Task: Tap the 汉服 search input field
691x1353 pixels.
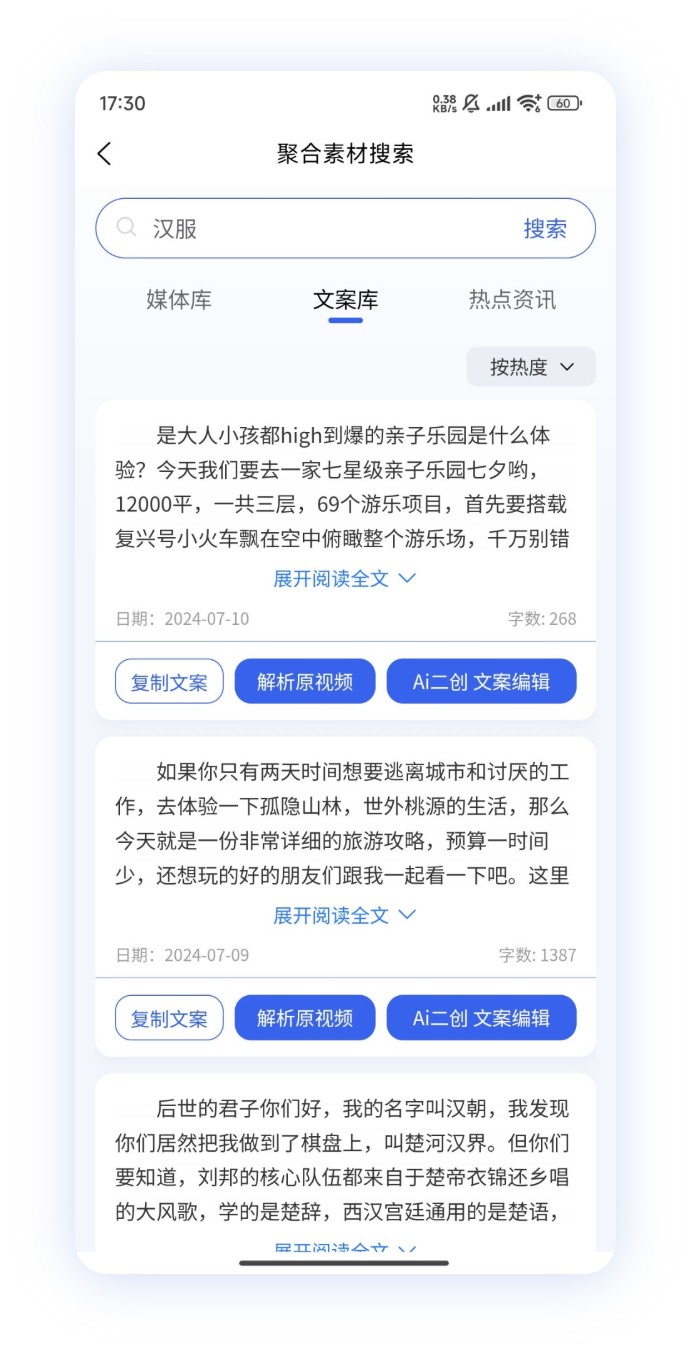Action: 320,229
